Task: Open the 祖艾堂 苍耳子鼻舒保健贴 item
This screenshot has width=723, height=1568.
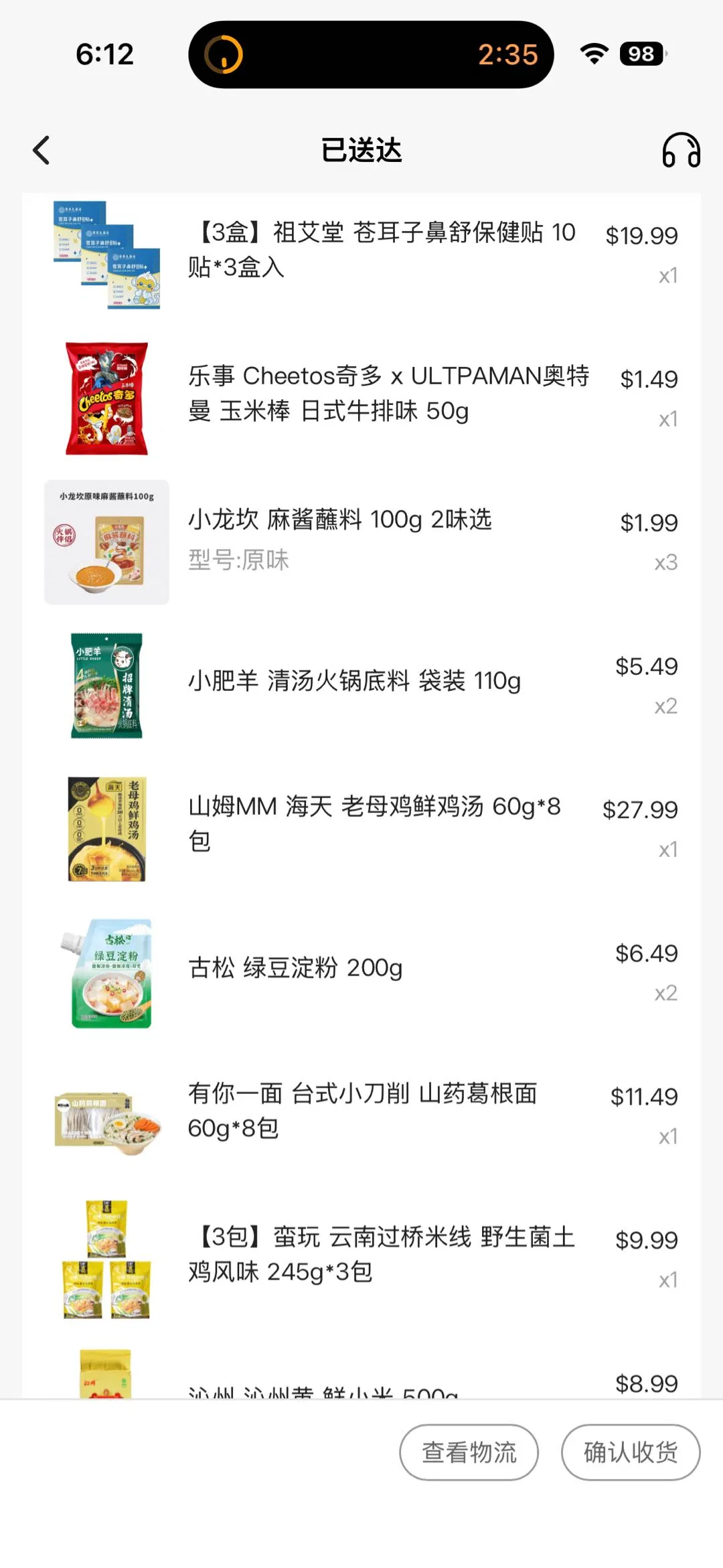Action: 382,250
